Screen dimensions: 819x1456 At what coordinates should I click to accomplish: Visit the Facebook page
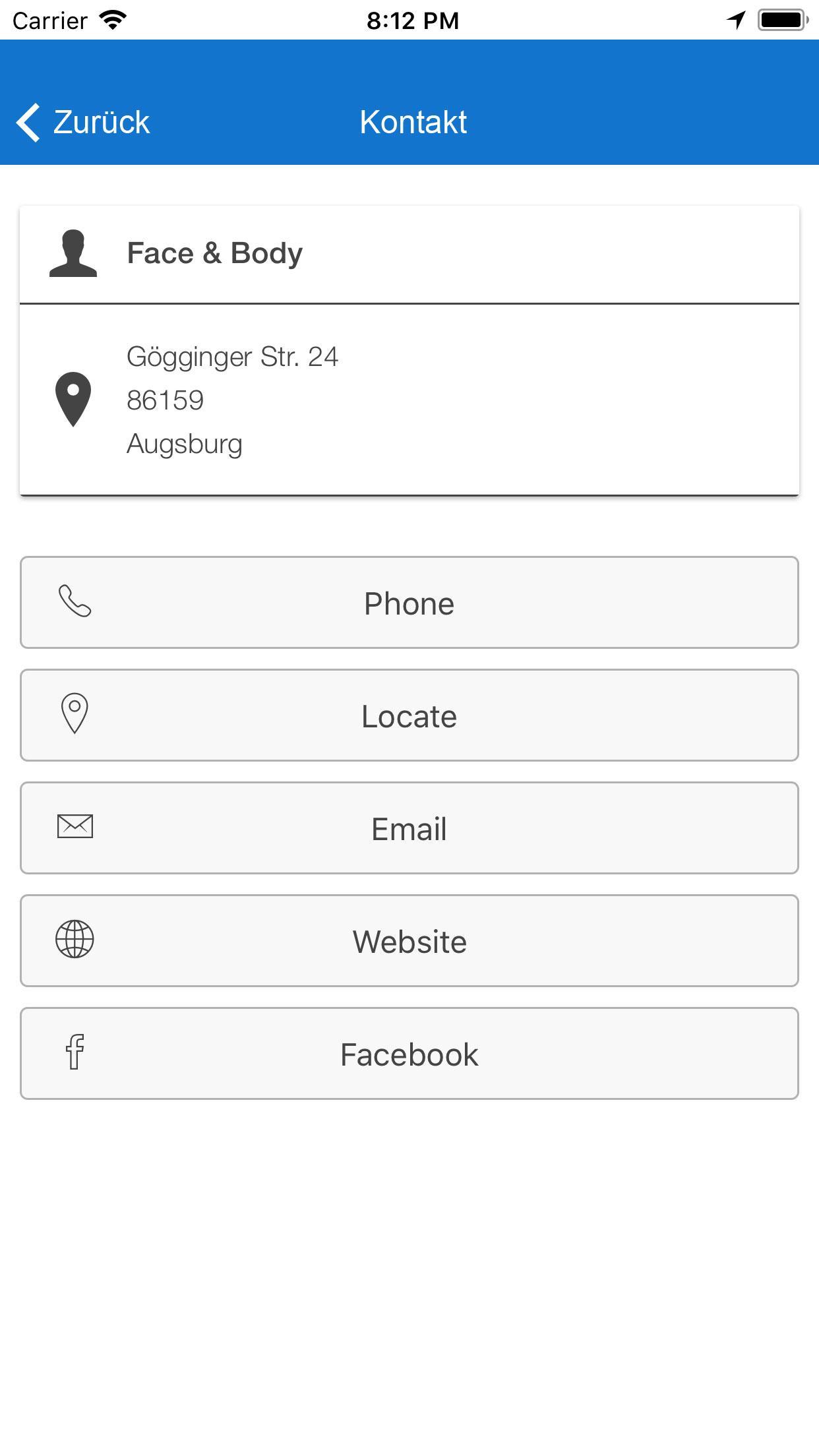[x=409, y=1054]
